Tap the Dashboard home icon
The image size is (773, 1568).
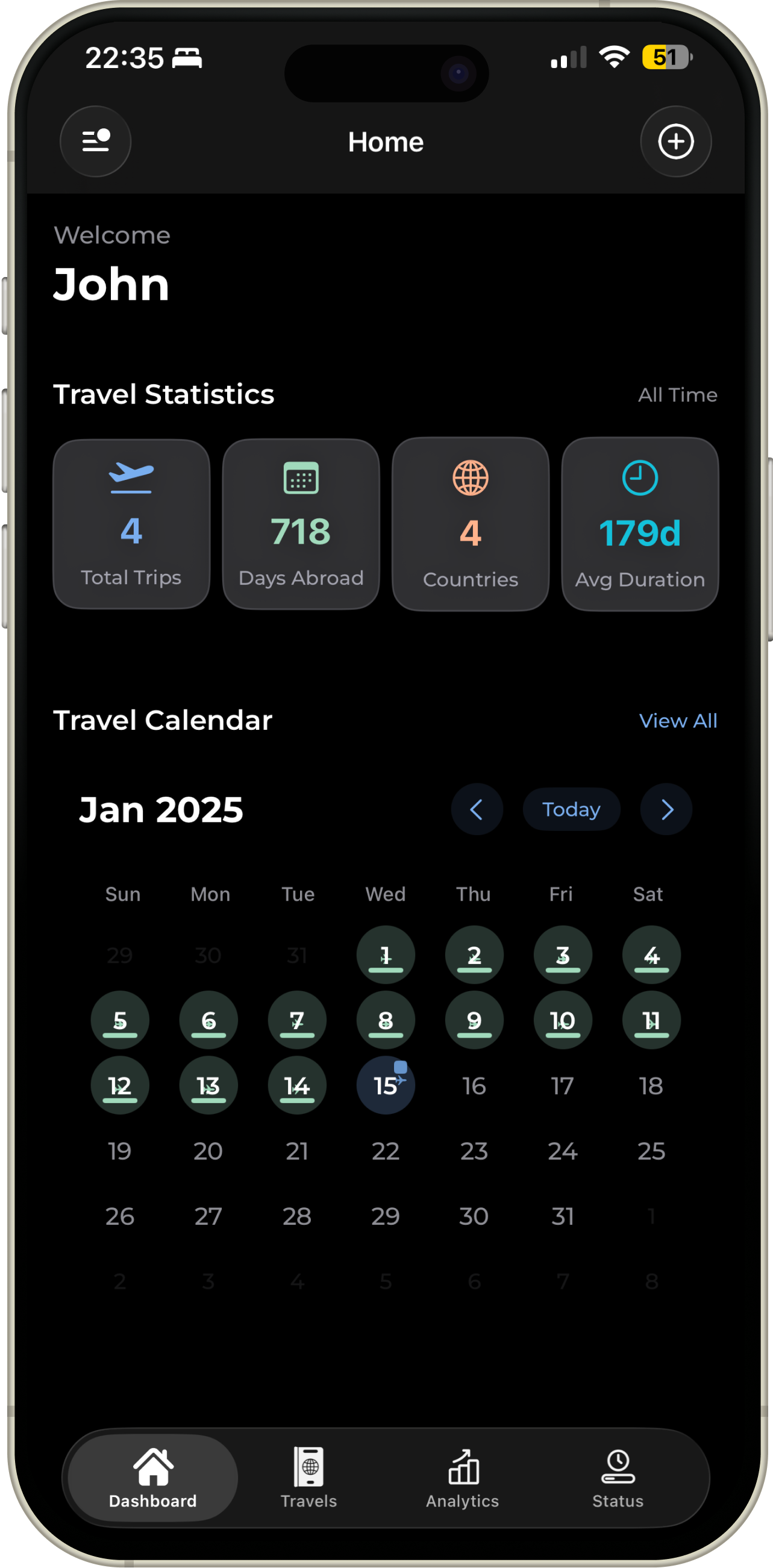[x=153, y=1464]
